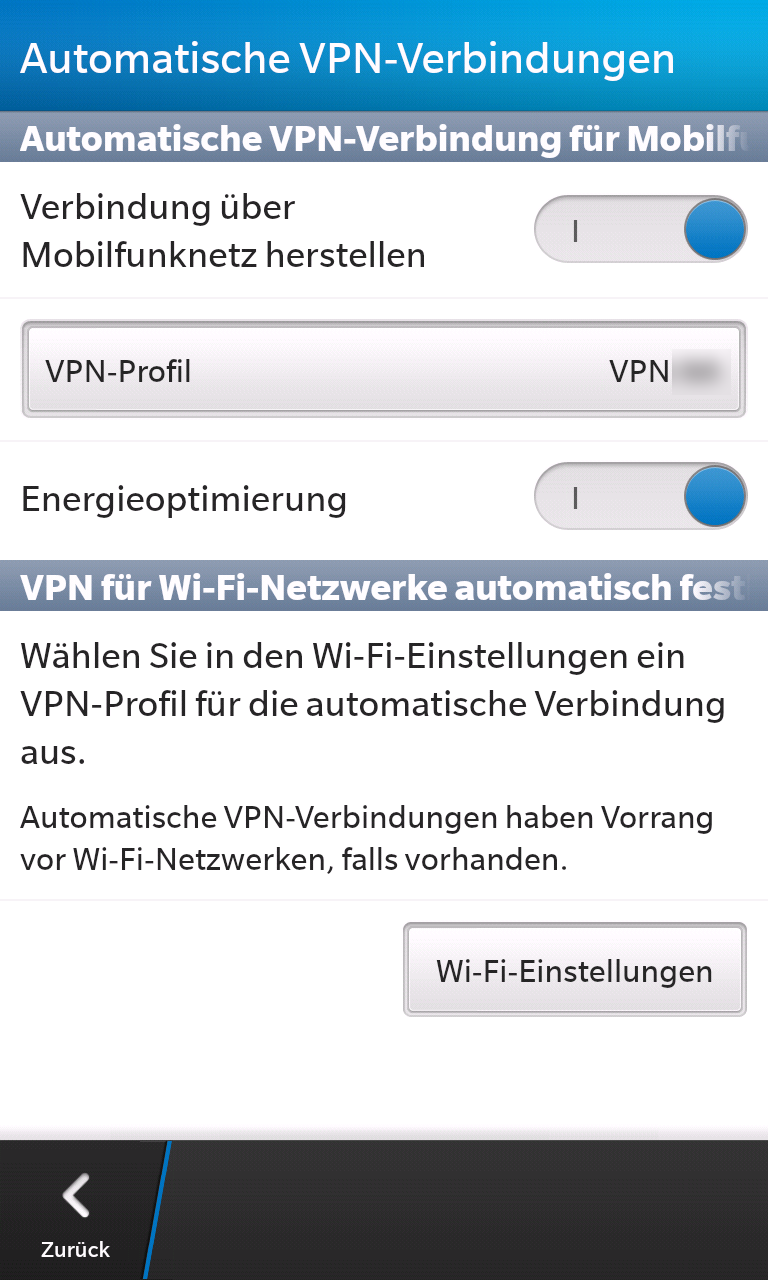Open the VPN-Profil dropdown
This screenshot has height=1280, width=768.
(384, 372)
